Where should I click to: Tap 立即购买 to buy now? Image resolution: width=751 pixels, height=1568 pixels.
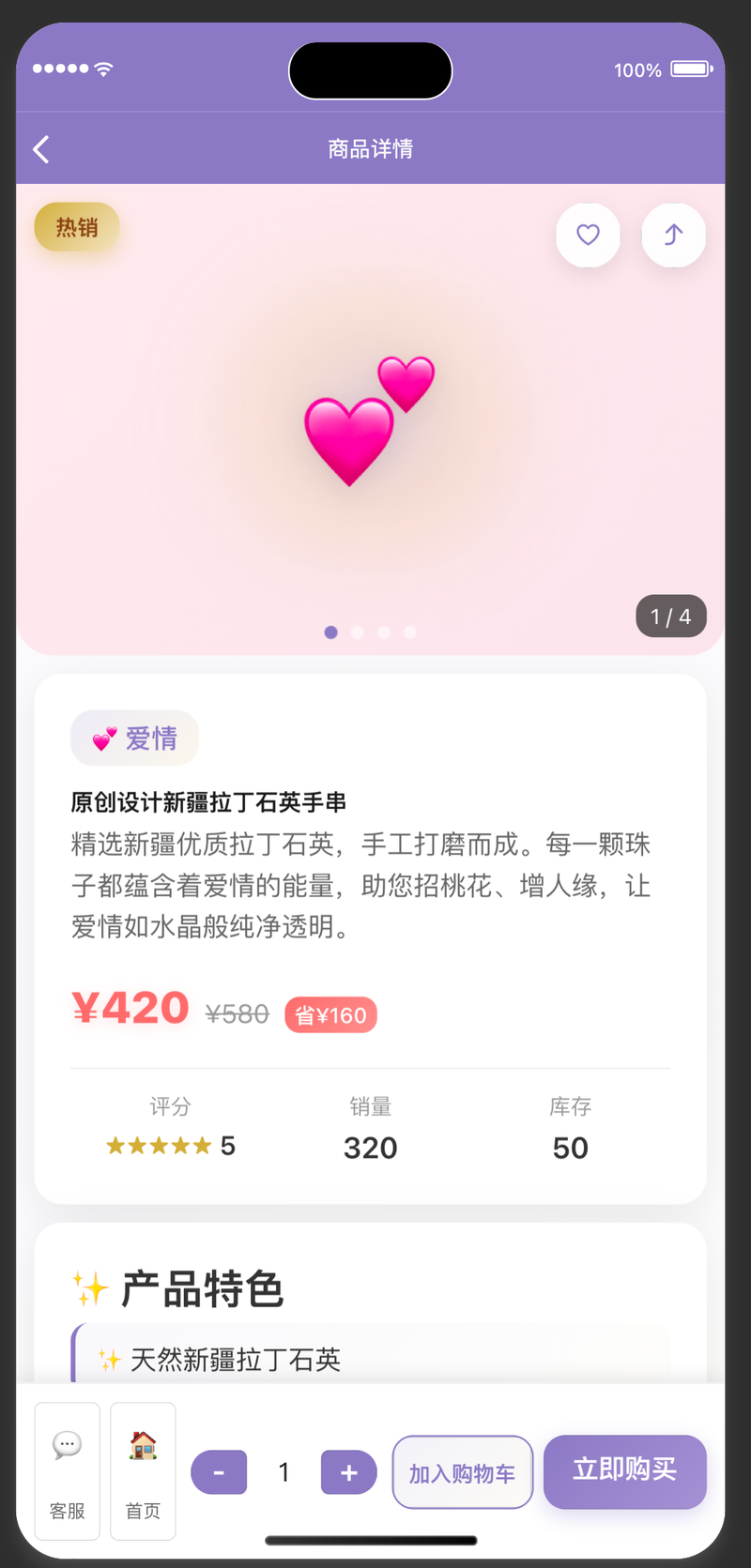(624, 1470)
